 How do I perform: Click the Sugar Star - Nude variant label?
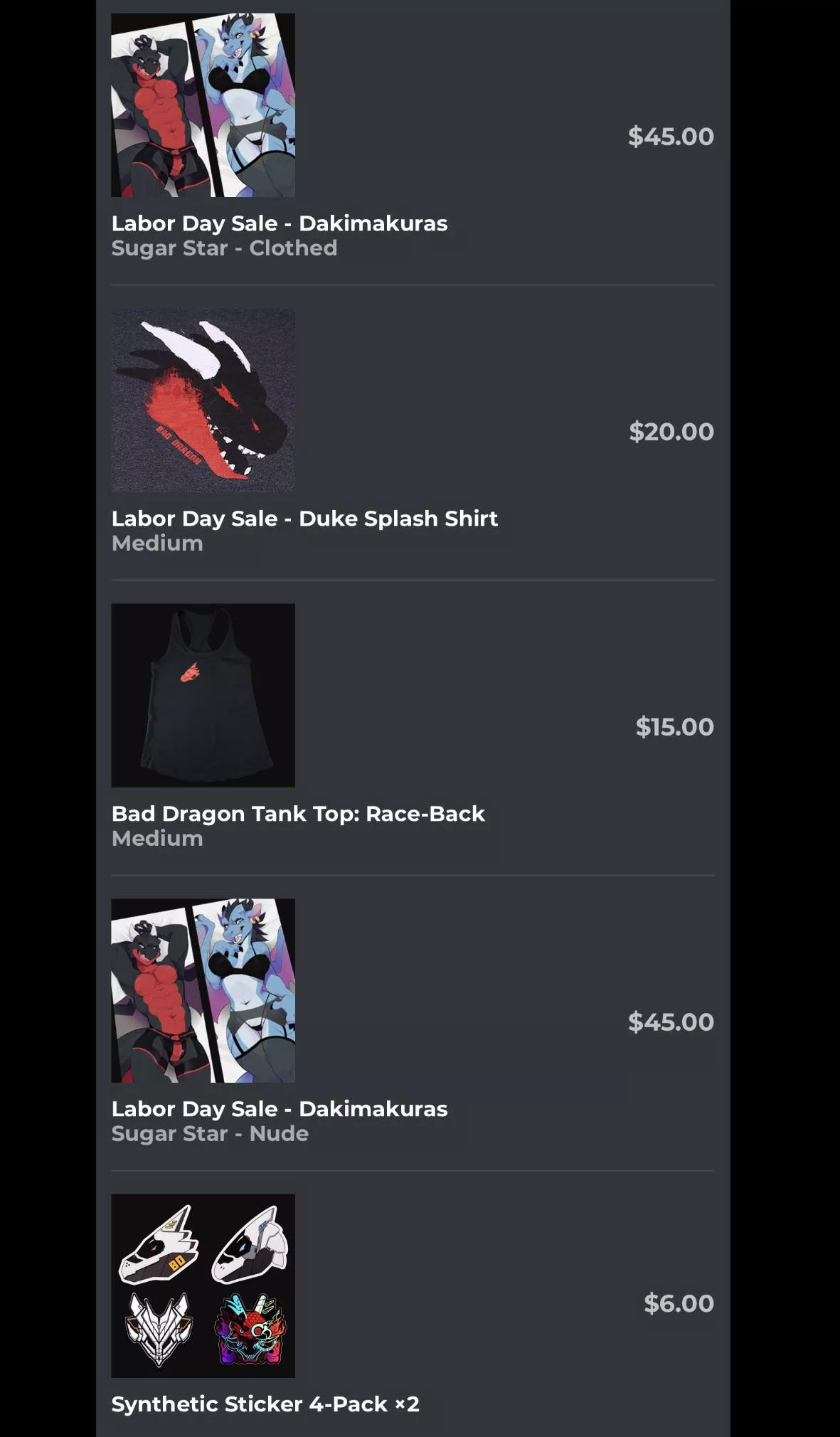pyautogui.click(x=209, y=1133)
